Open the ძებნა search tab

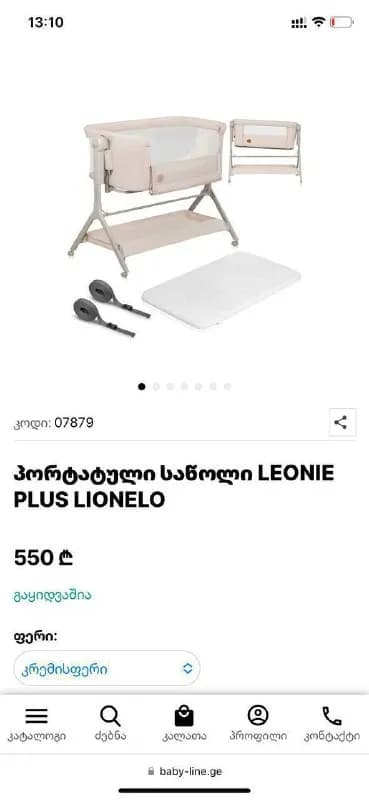coord(110,723)
